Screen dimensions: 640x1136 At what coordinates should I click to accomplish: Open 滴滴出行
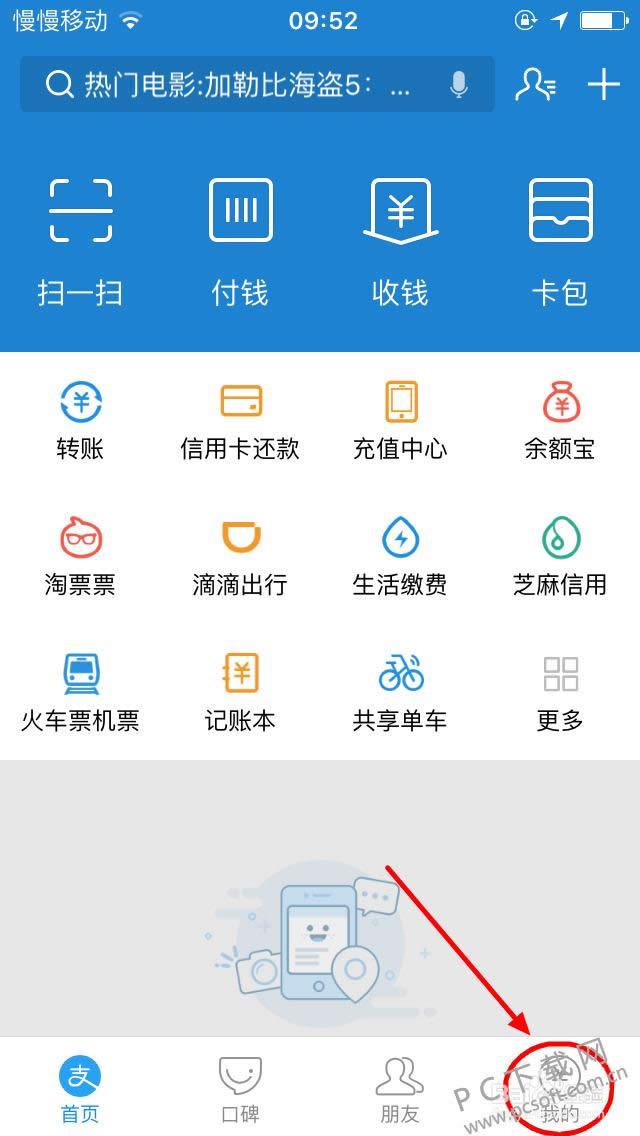(x=240, y=556)
